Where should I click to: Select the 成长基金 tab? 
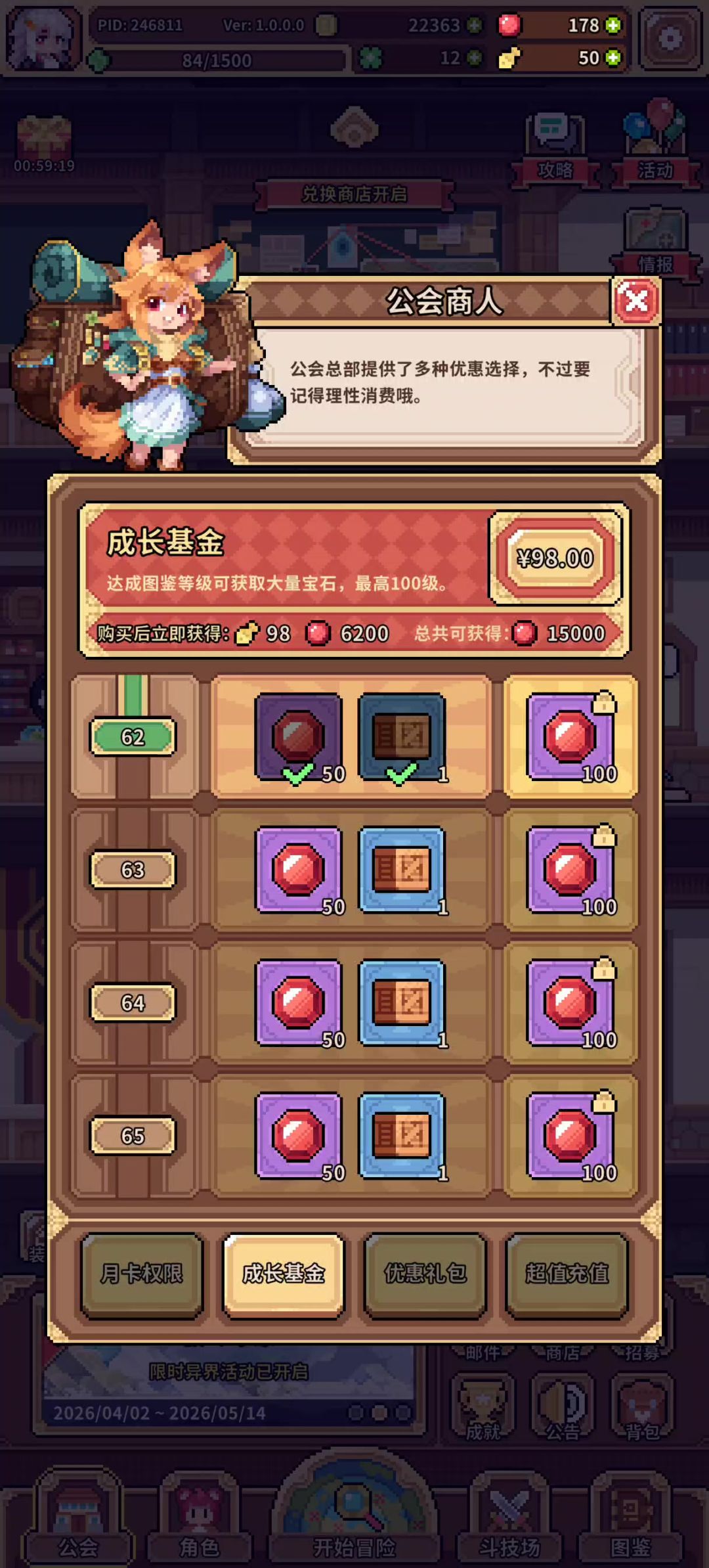coord(284,1274)
